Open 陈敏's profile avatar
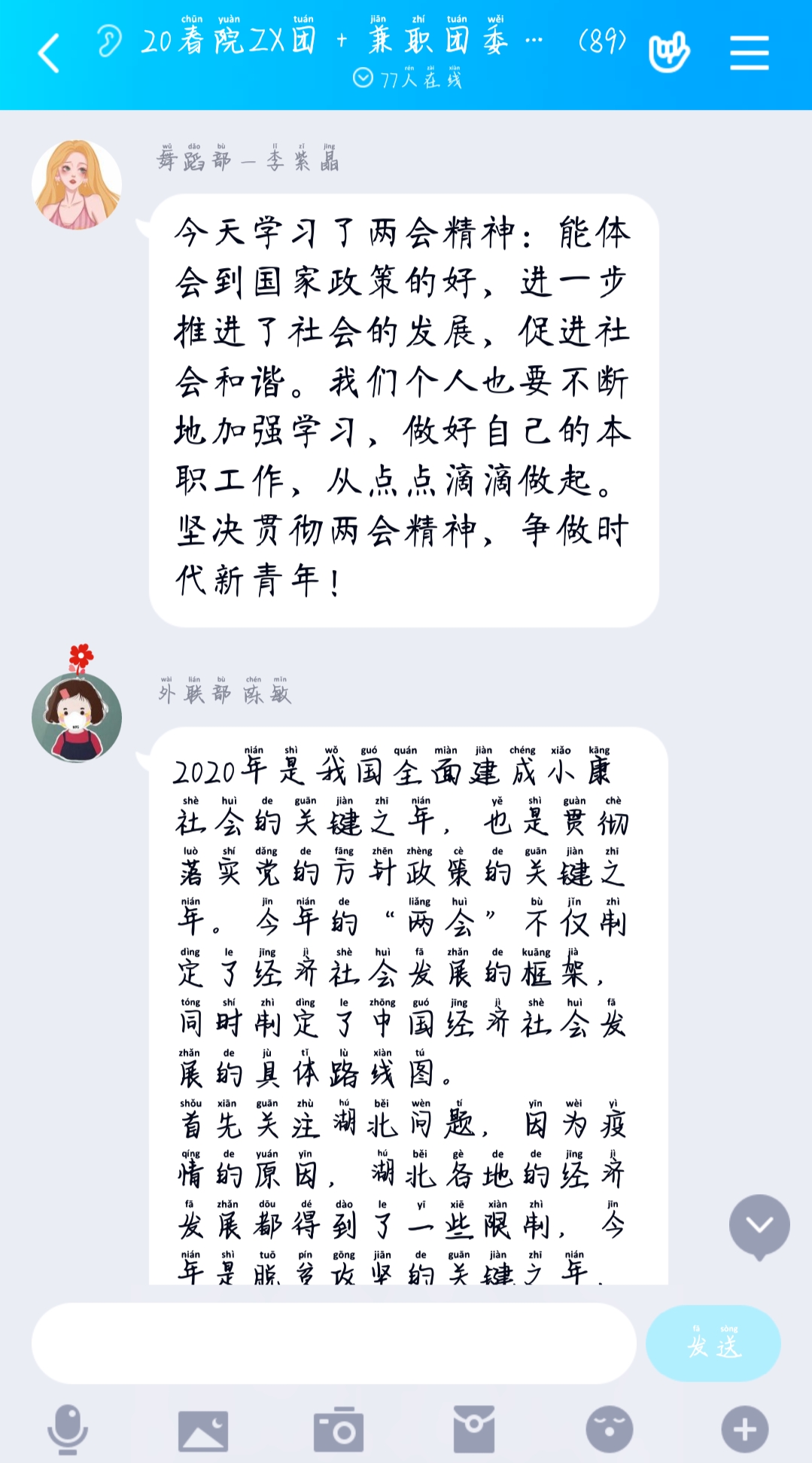The height and width of the screenshot is (1463, 812). point(77,716)
